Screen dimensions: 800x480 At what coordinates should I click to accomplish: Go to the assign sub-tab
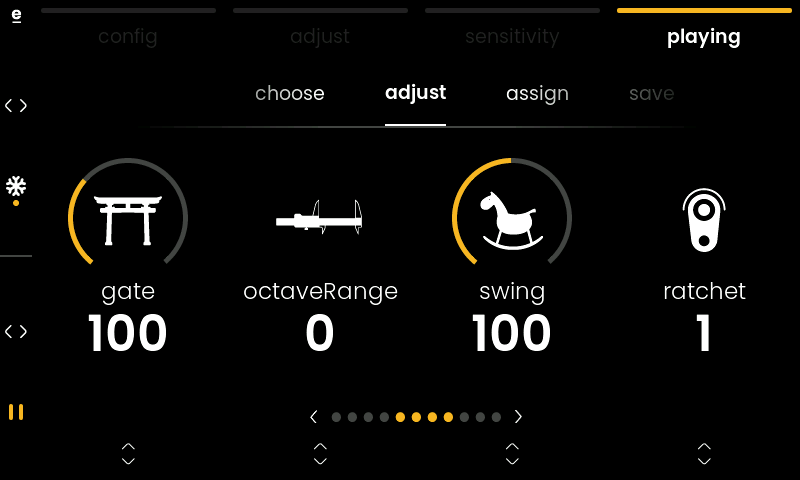(537, 94)
